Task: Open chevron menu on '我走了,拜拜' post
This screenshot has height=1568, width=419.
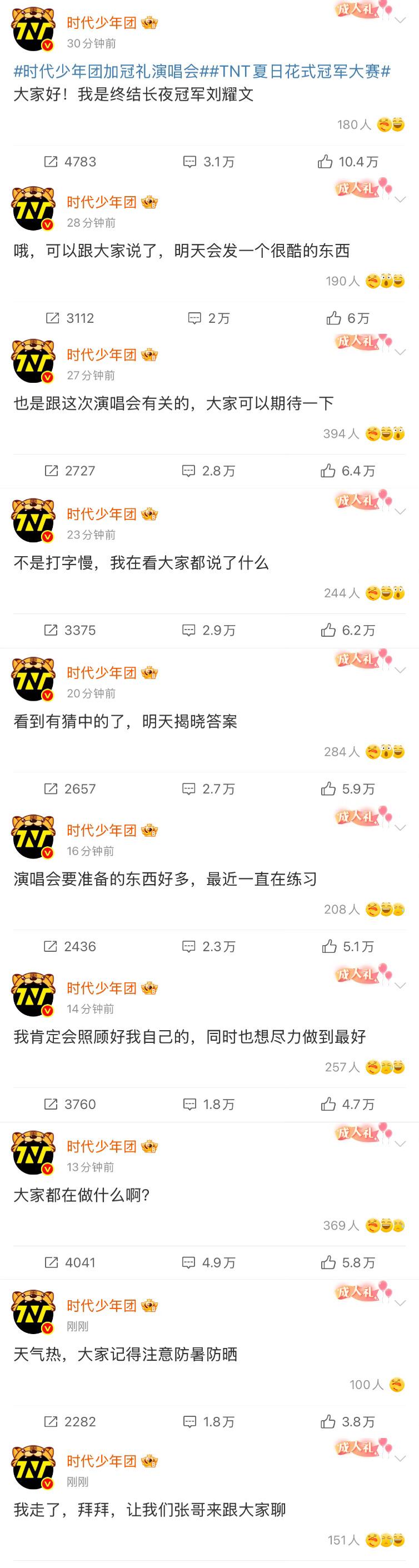Action: (400, 1459)
